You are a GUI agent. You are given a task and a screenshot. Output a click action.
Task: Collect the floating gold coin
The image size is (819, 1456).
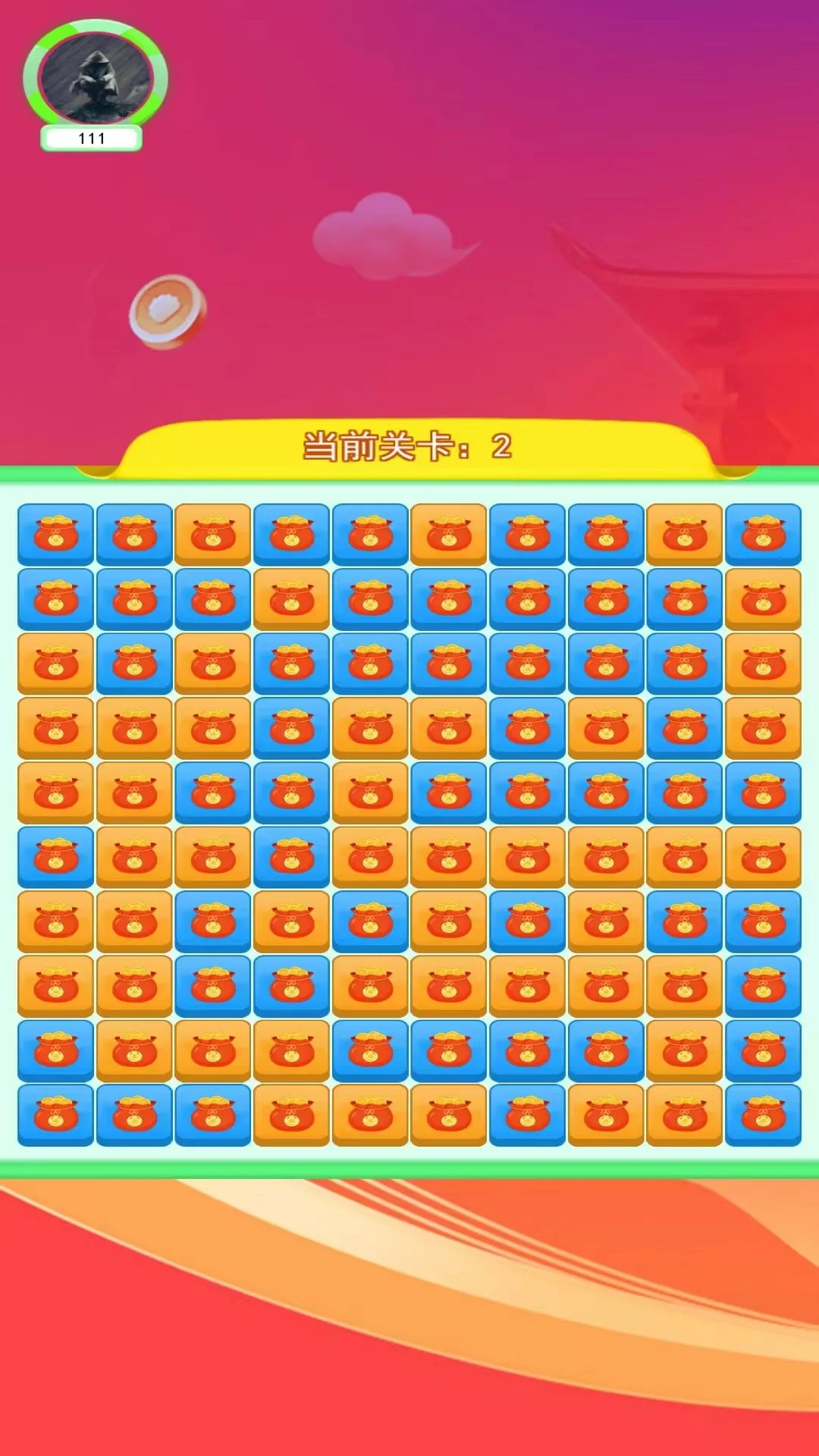[168, 311]
